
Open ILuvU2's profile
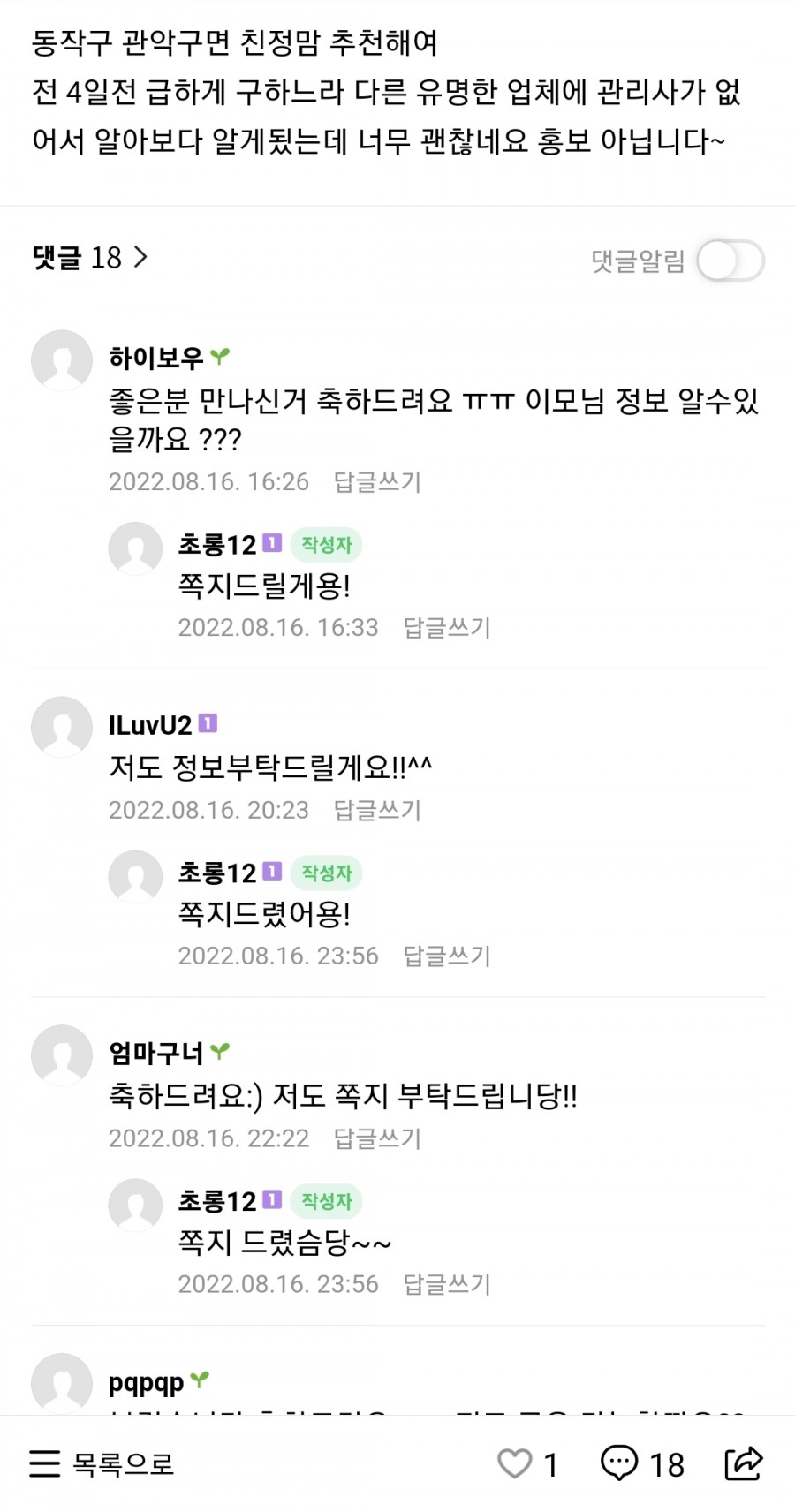click(149, 725)
